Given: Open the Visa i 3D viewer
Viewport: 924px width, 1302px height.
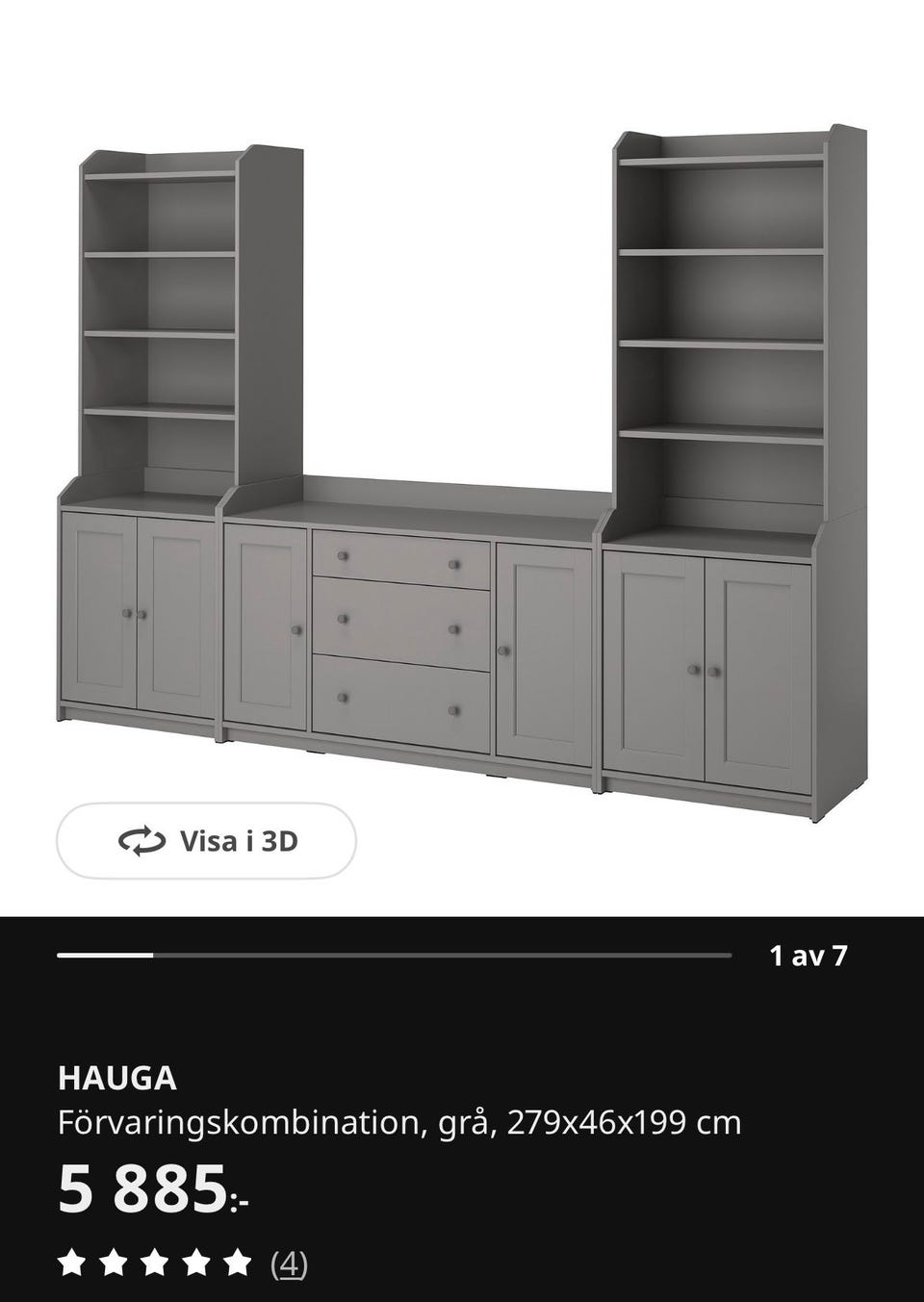Looking at the screenshot, I should (208, 839).
